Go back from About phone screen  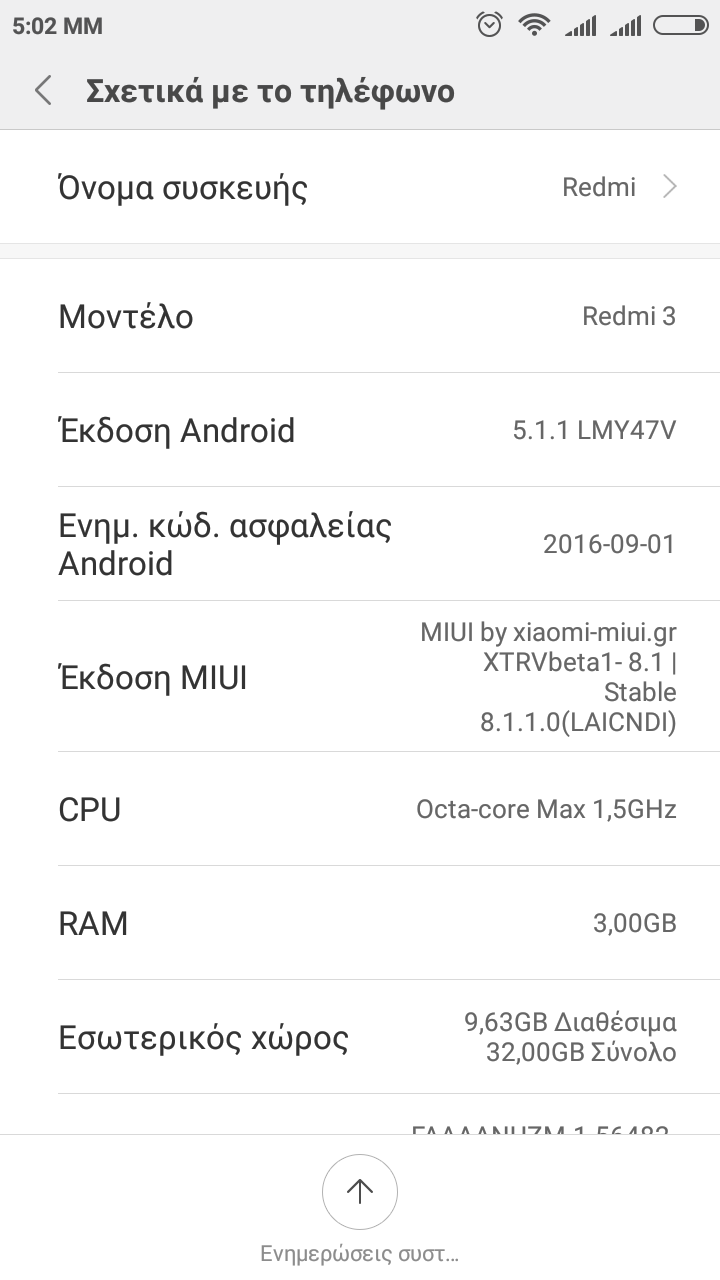(43, 91)
